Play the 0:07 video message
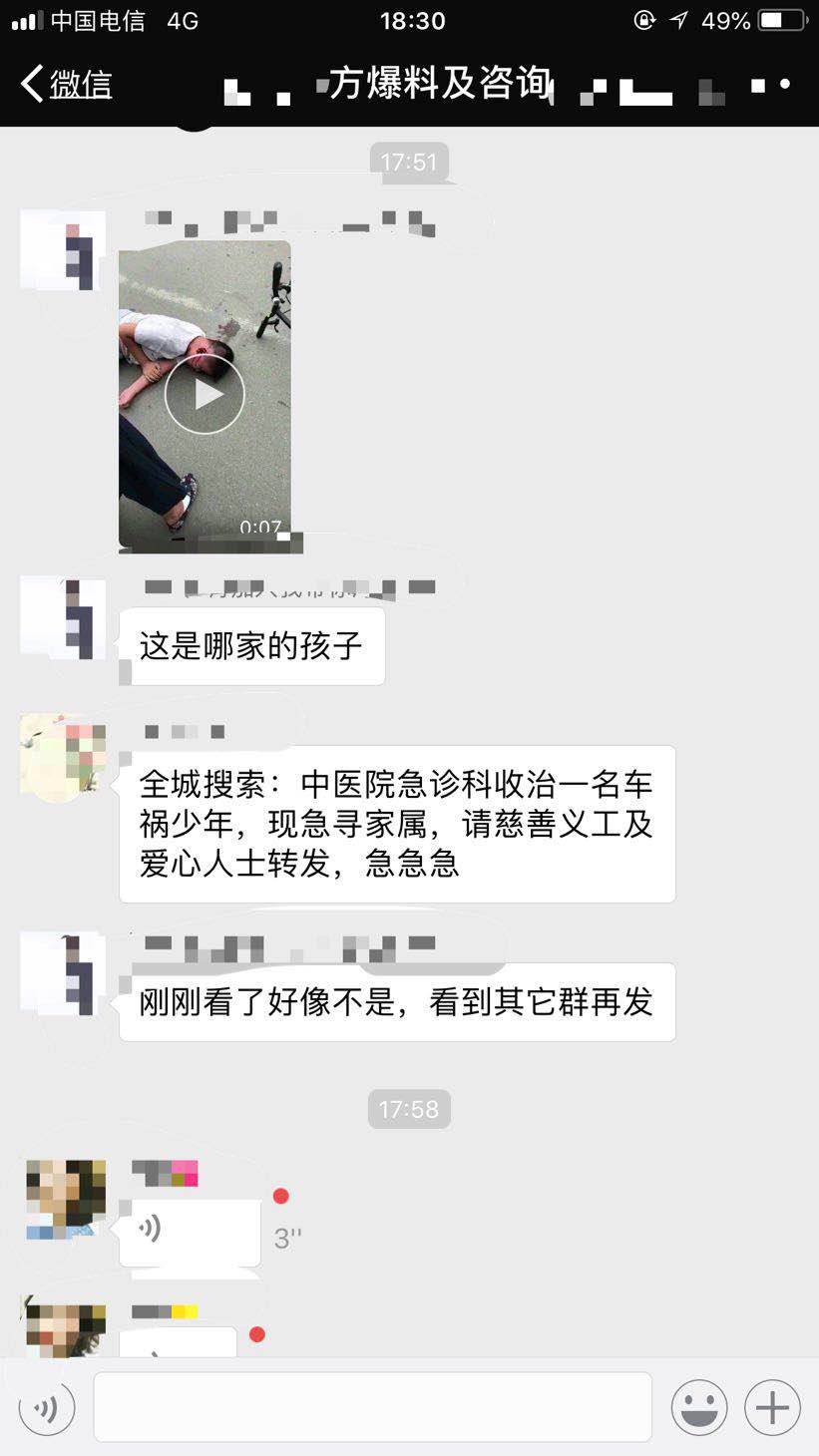The width and height of the screenshot is (819, 1456). coord(205,395)
